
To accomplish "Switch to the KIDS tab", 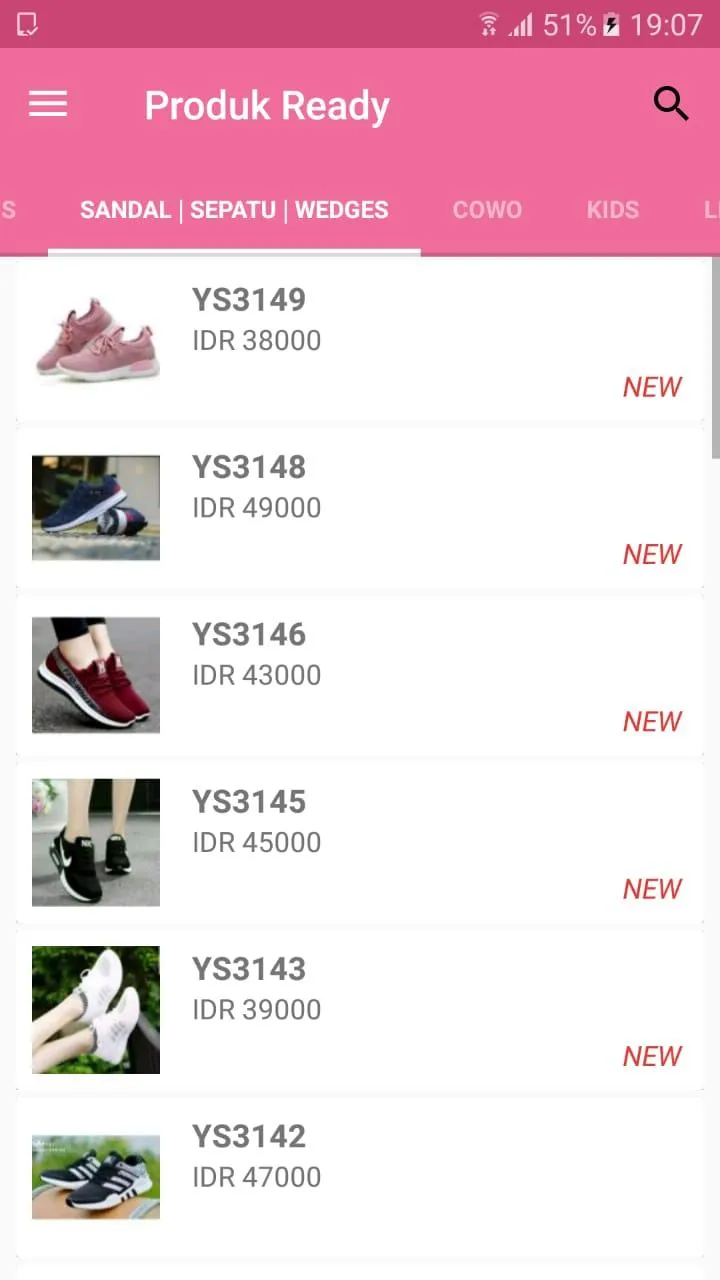I will click(x=613, y=210).
